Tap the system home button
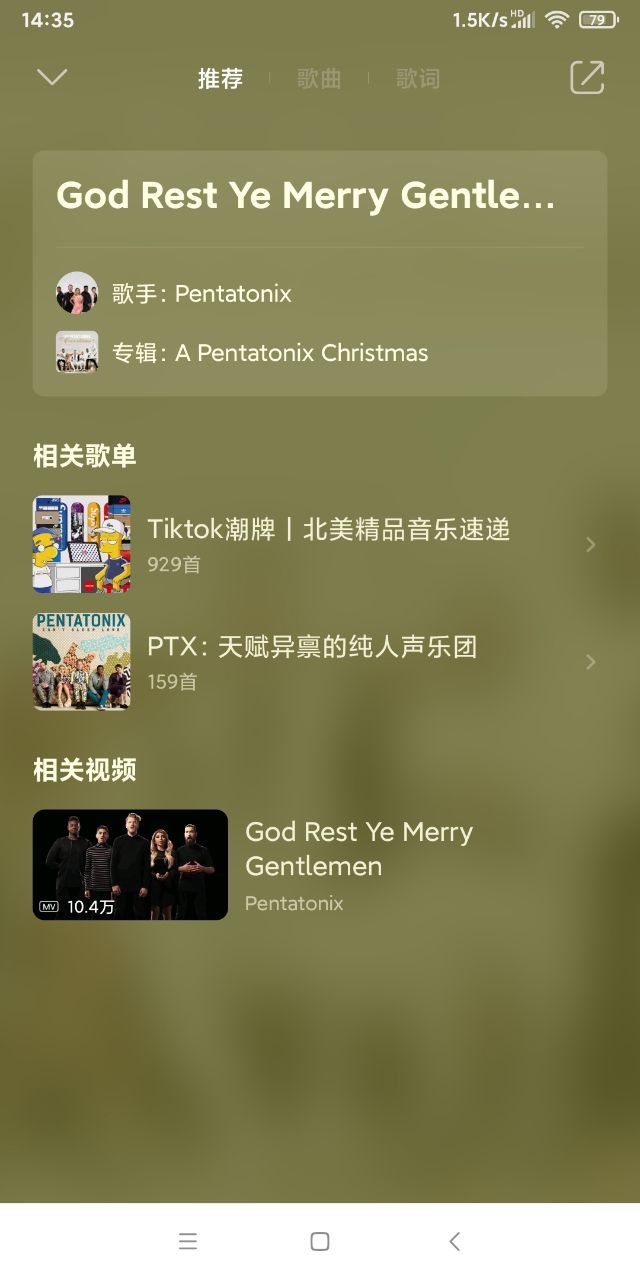This screenshot has width=640, height=1280. 320,1241
